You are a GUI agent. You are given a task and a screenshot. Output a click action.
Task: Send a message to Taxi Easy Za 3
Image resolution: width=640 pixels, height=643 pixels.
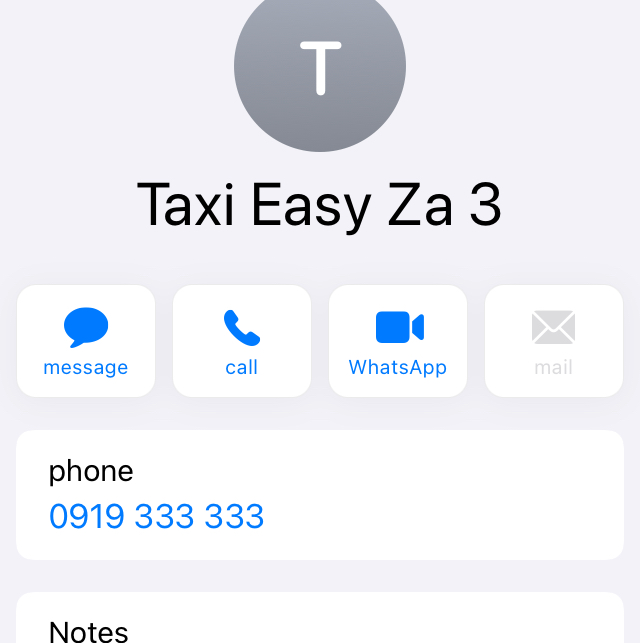[x=86, y=341]
